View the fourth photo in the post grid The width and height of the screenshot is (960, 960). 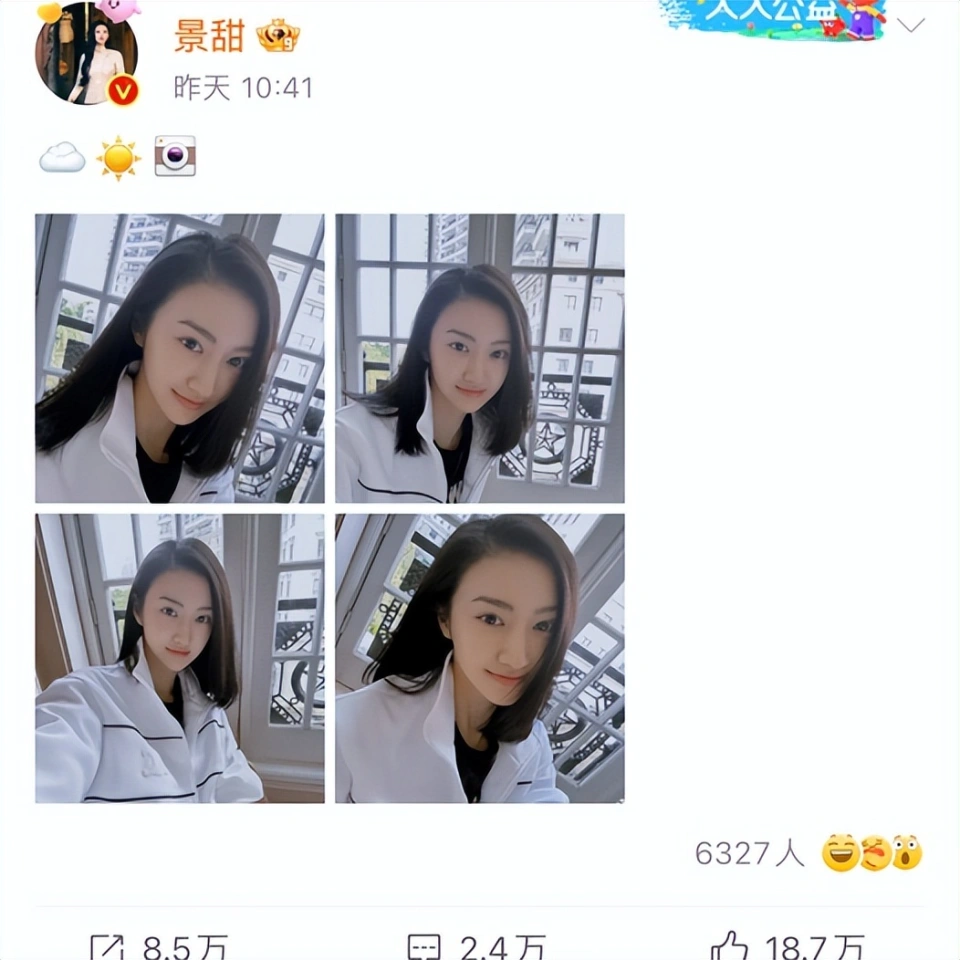point(480,658)
